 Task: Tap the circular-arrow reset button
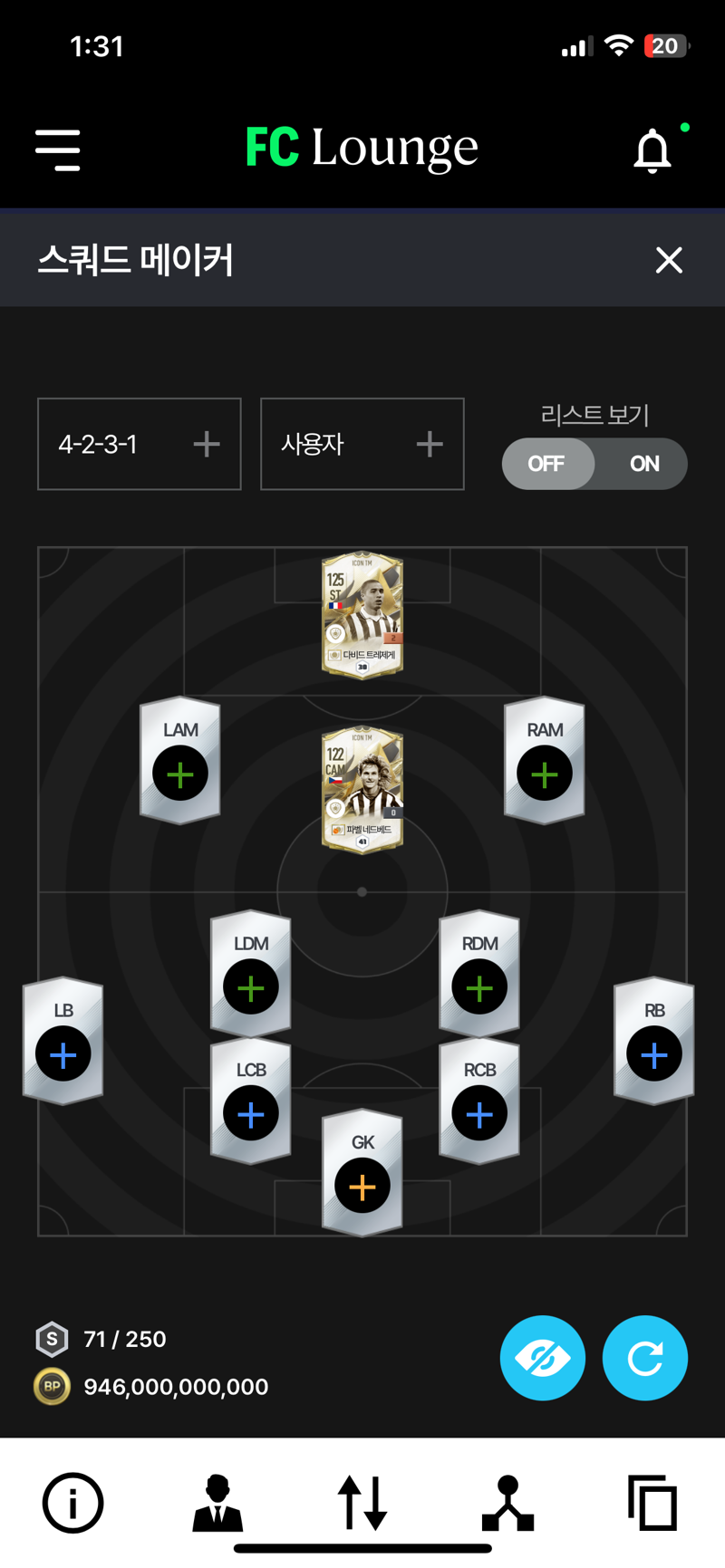coord(644,1358)
